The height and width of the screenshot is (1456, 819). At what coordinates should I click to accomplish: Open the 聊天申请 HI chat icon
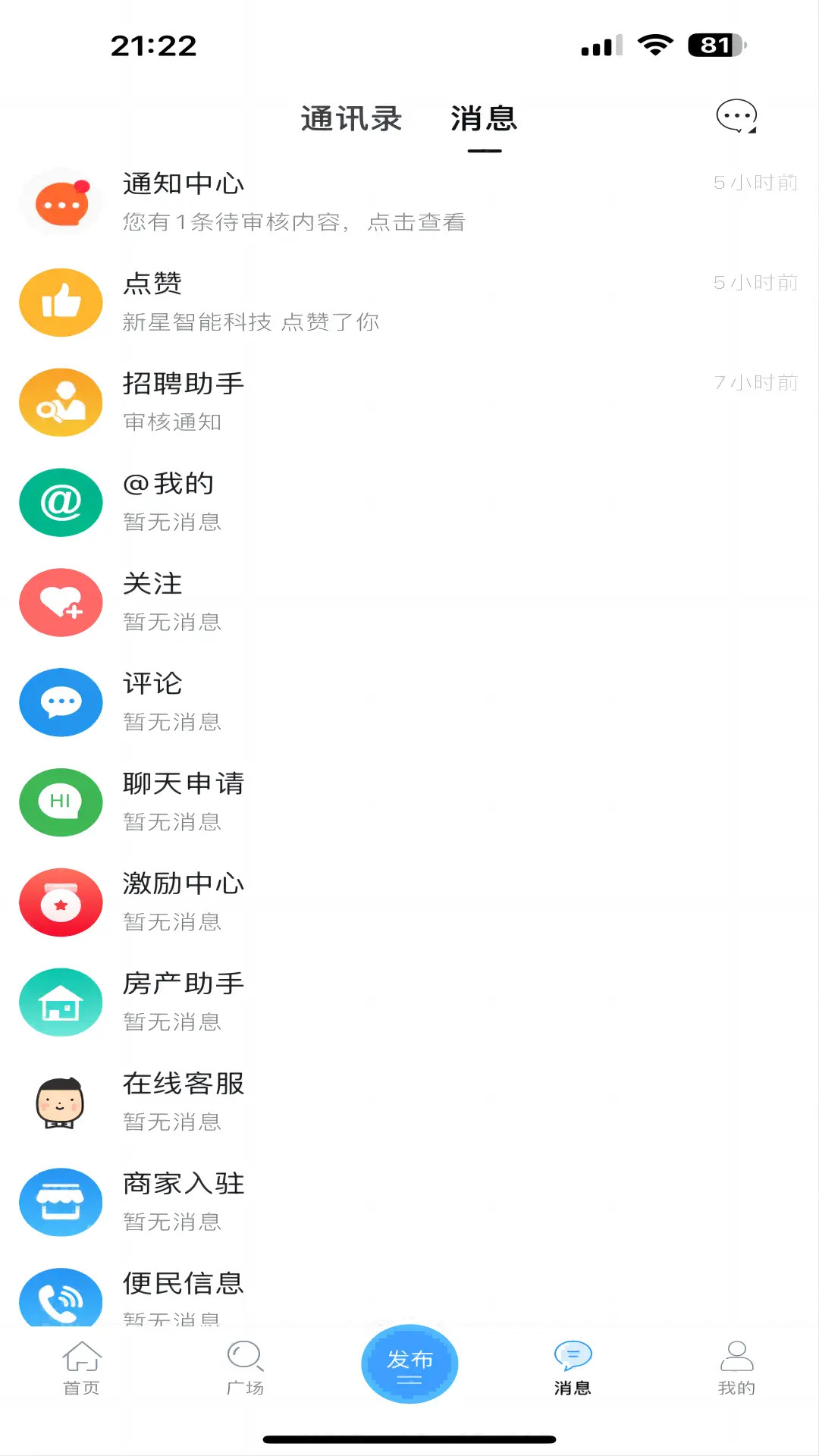61,802
